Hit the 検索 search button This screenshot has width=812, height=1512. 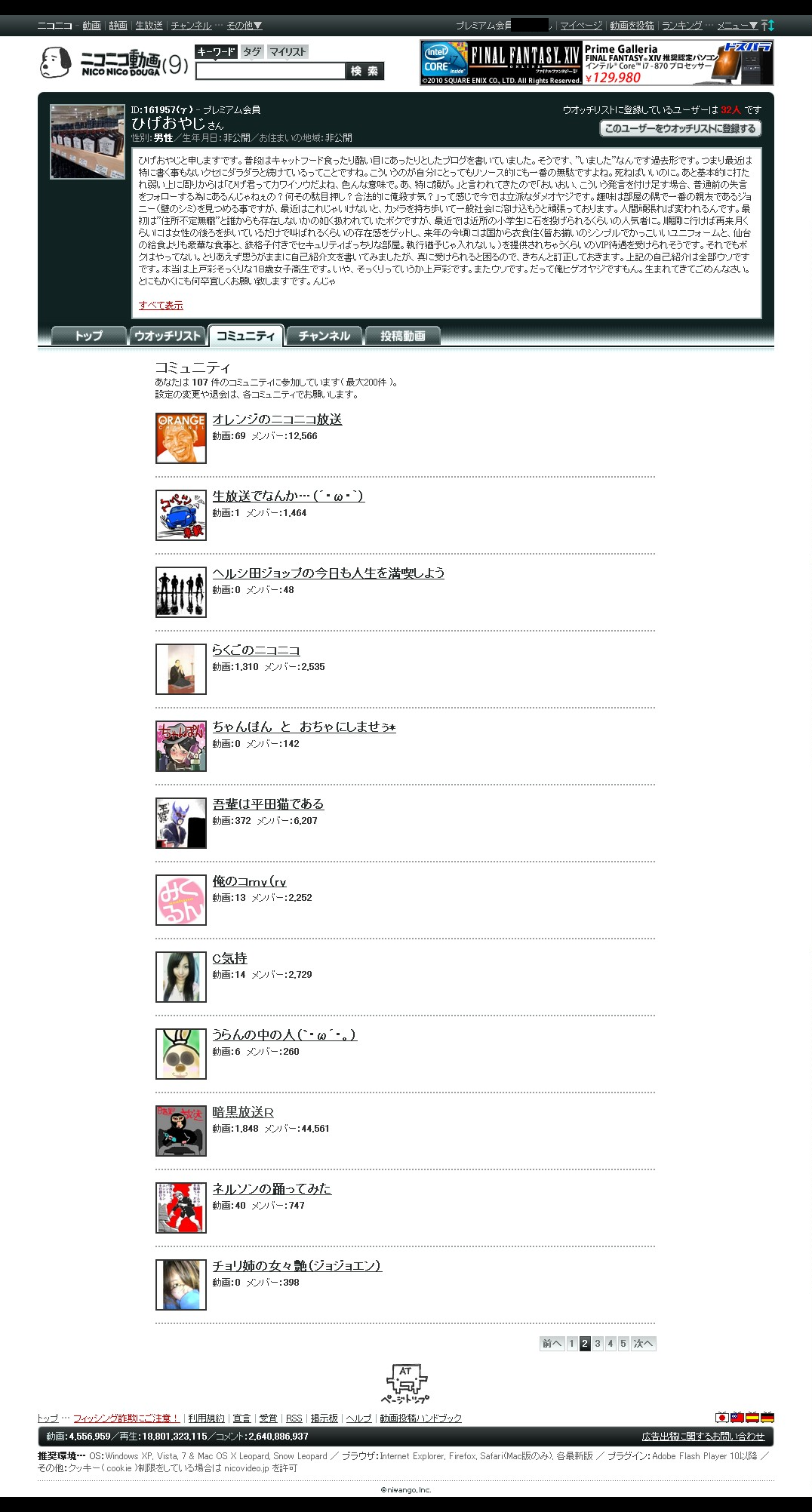(365, 71)
